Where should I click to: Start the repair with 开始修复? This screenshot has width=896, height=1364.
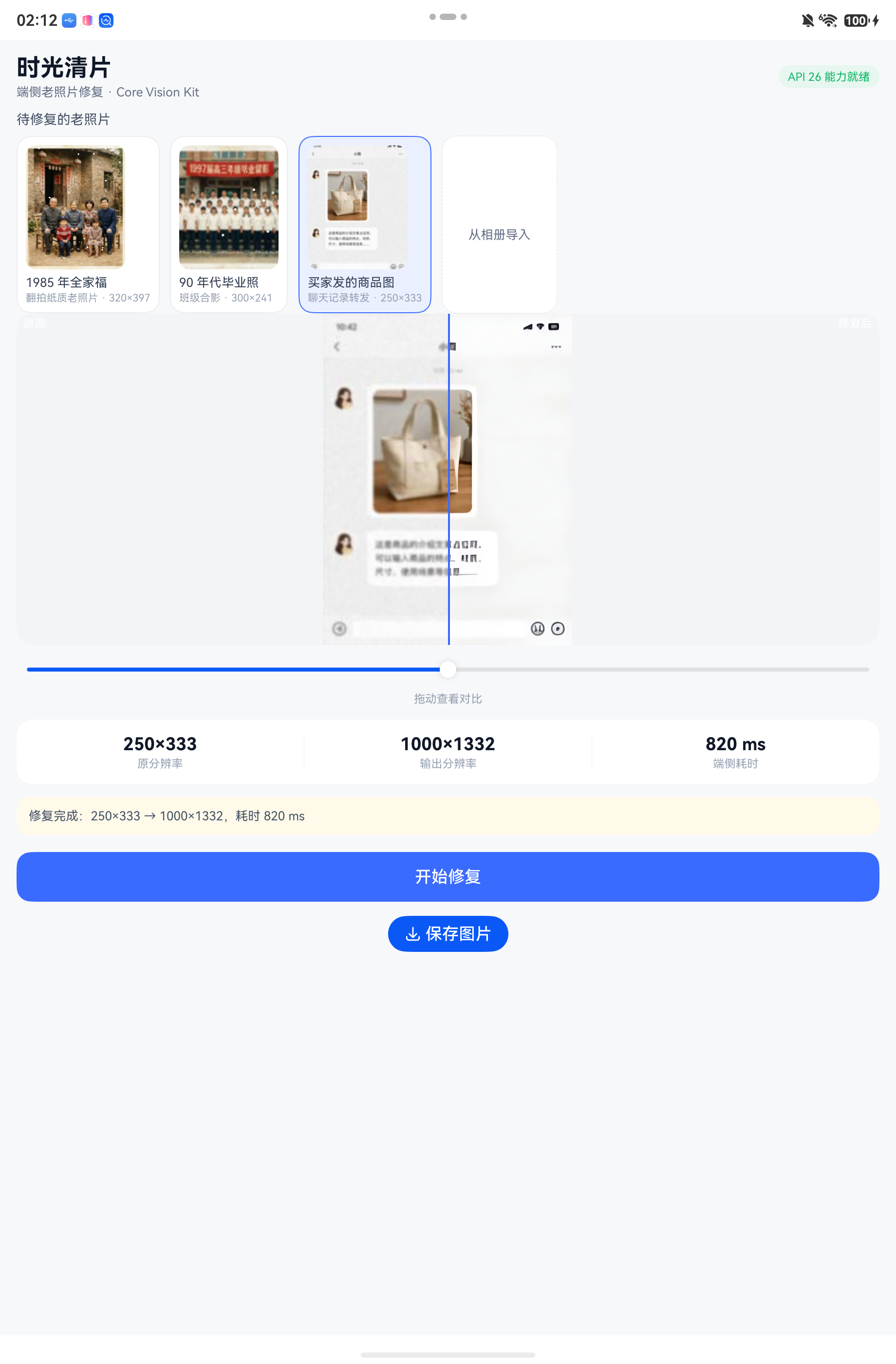[448, 876]
